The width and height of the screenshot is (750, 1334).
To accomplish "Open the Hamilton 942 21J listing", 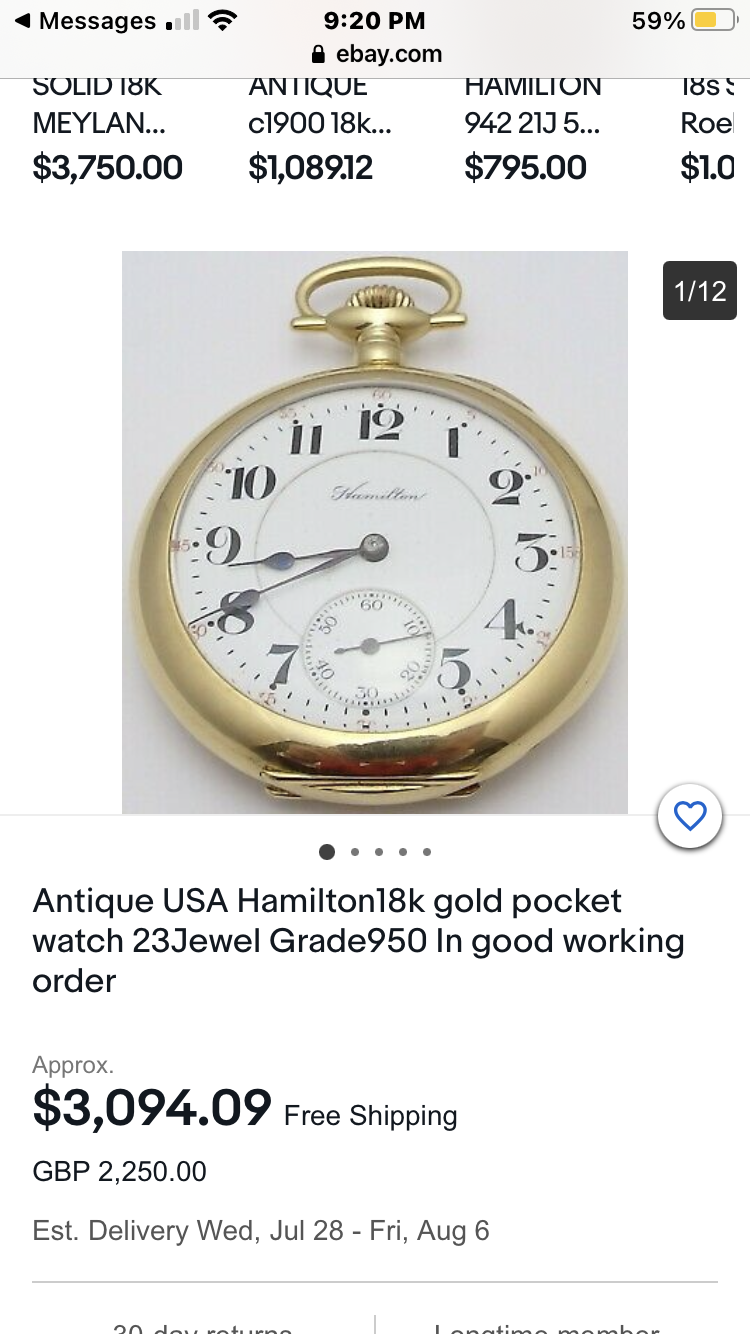I will pyautogui.click(x=533, y=130).
